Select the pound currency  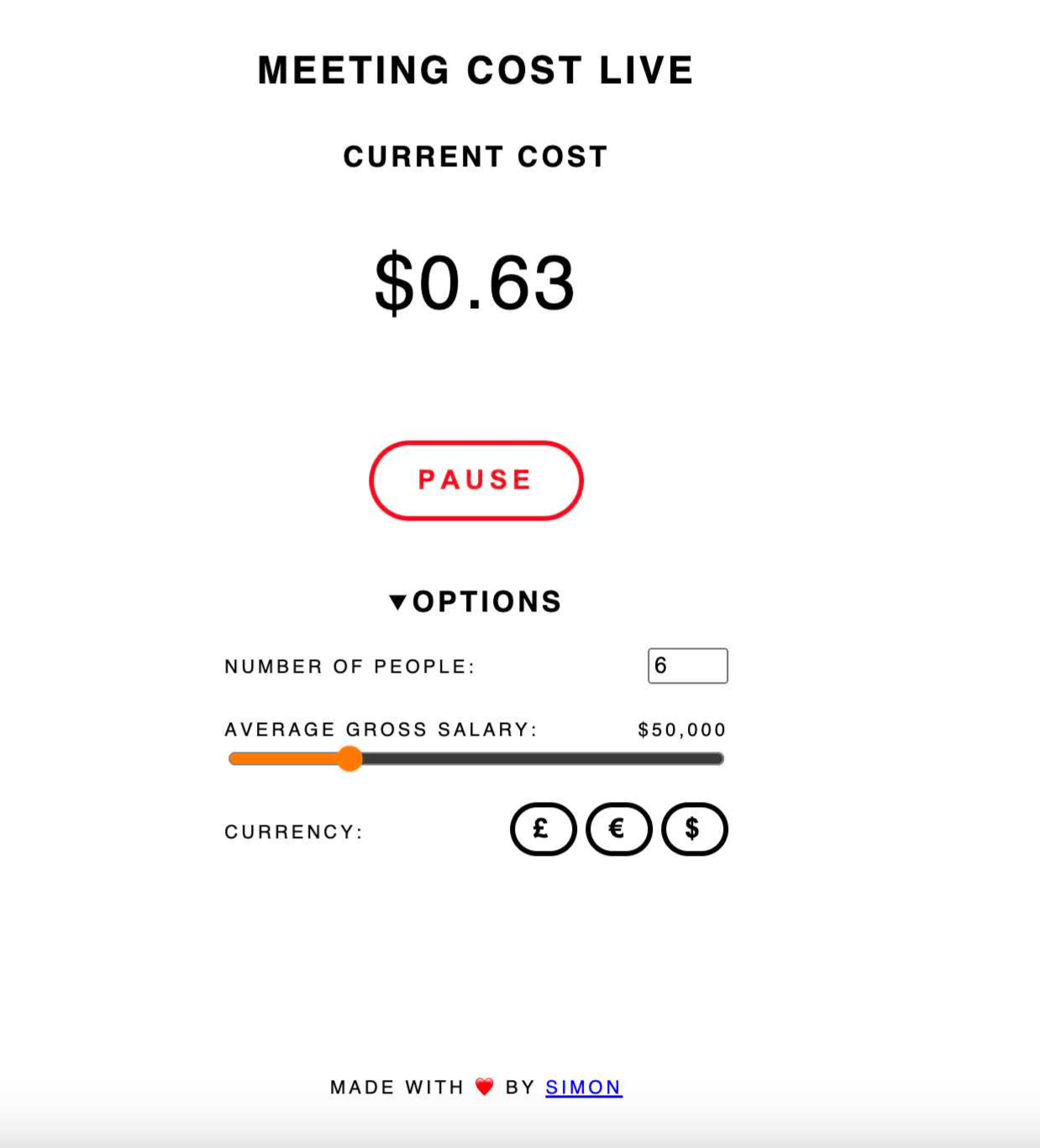(543, 830)
